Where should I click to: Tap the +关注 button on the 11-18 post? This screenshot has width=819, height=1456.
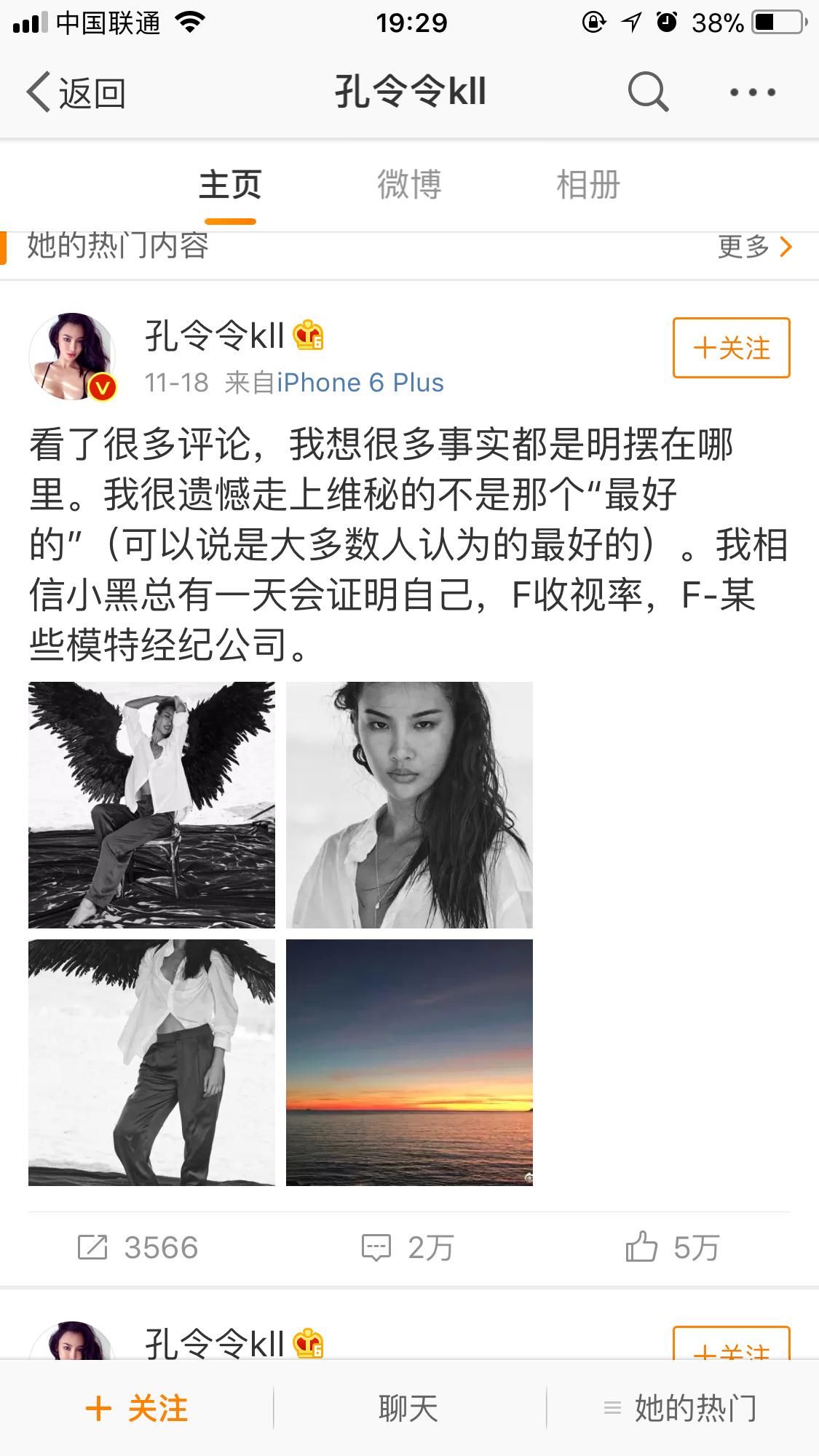(731, 348)
